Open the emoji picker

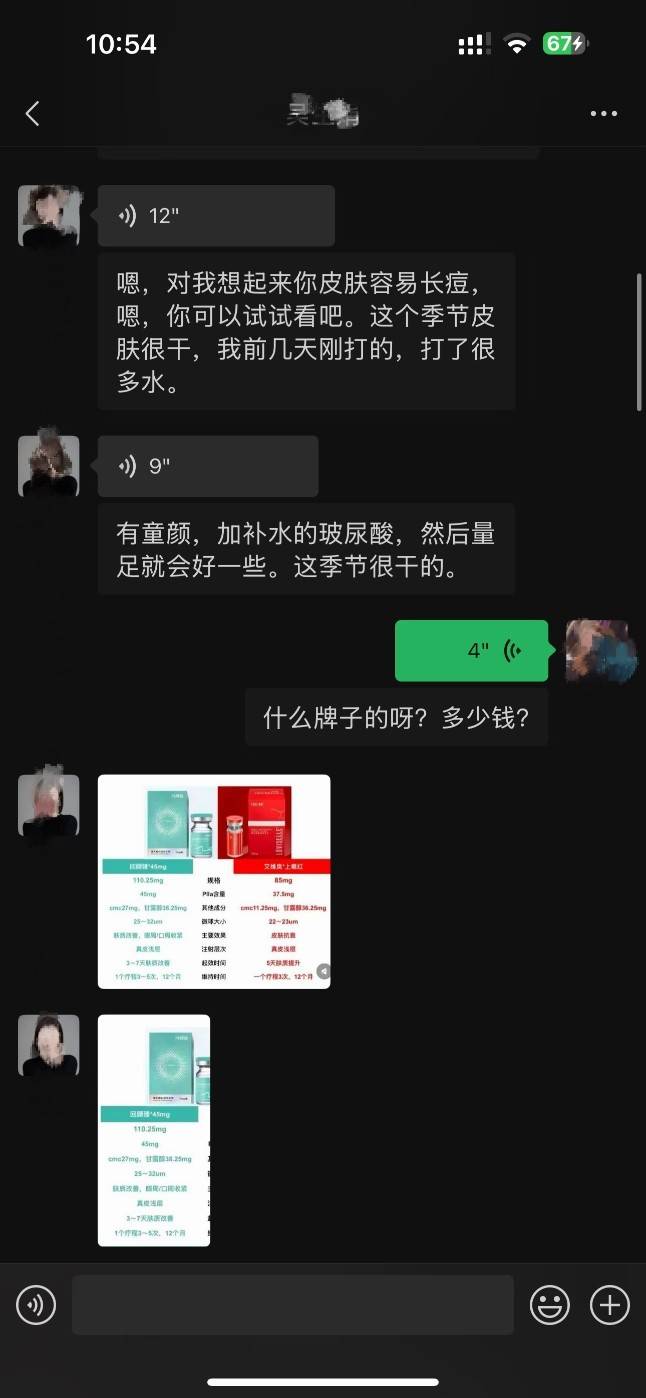coord(549,1305)
